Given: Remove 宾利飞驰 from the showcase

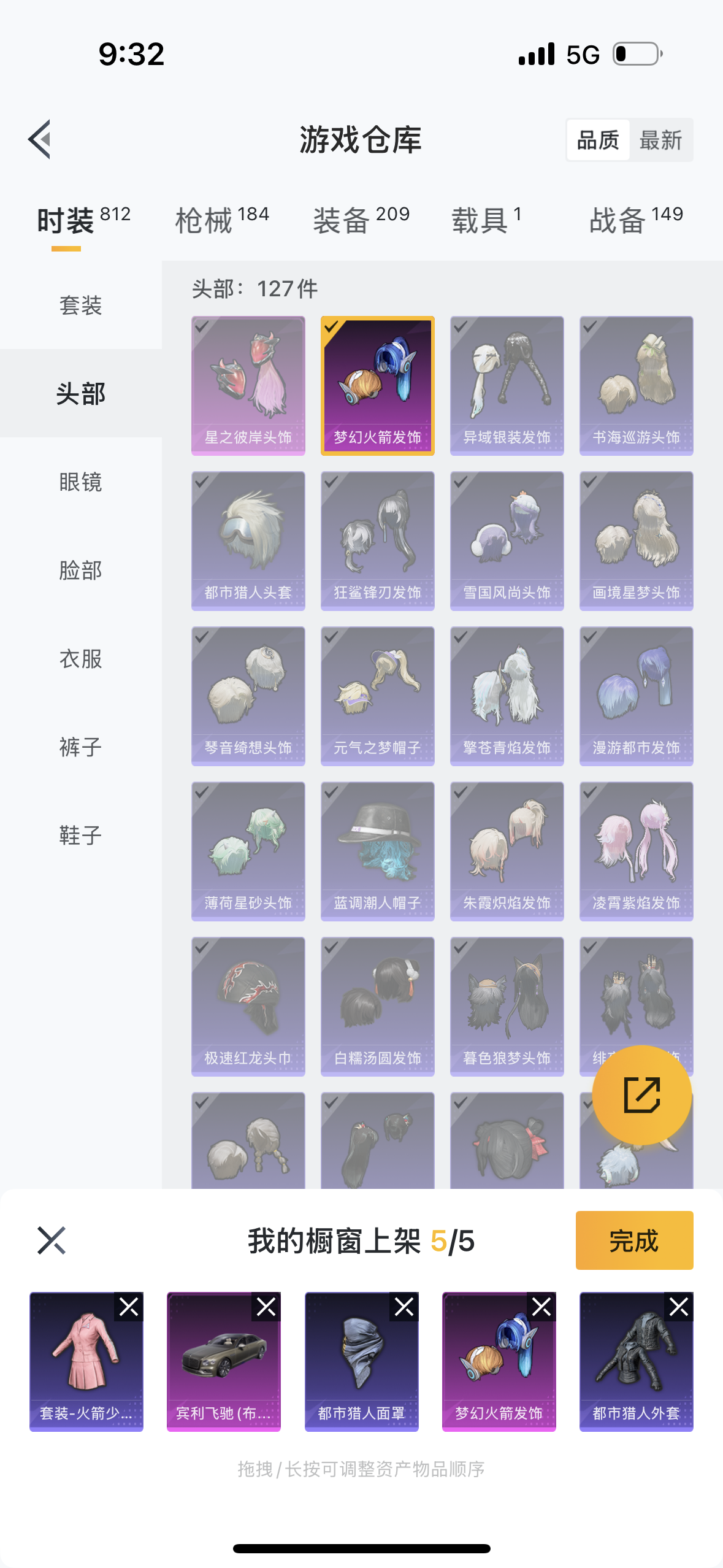Looking at the screenshot, I should [x=266, y=1307].
